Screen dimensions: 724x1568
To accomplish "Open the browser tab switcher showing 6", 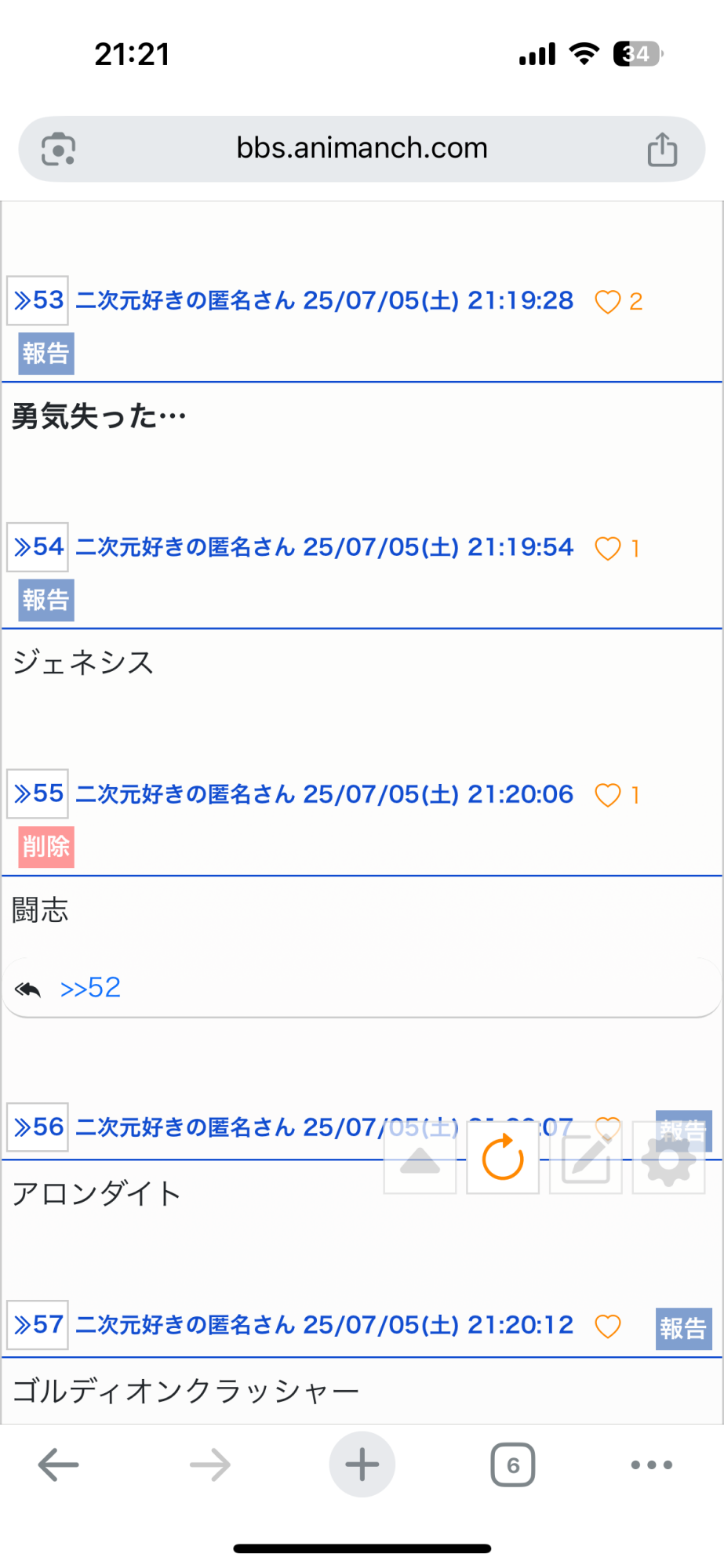I will [513, 1465].
